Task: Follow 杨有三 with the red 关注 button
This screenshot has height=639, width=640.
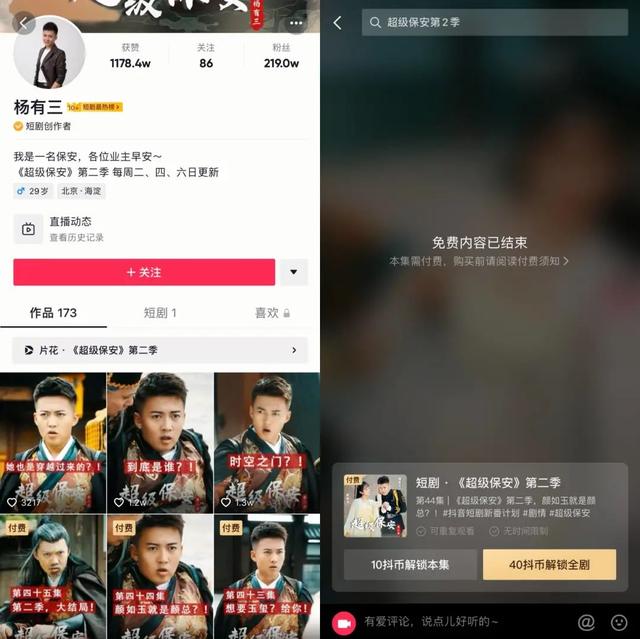Action: pyautogui.click(x=144, y=272)
